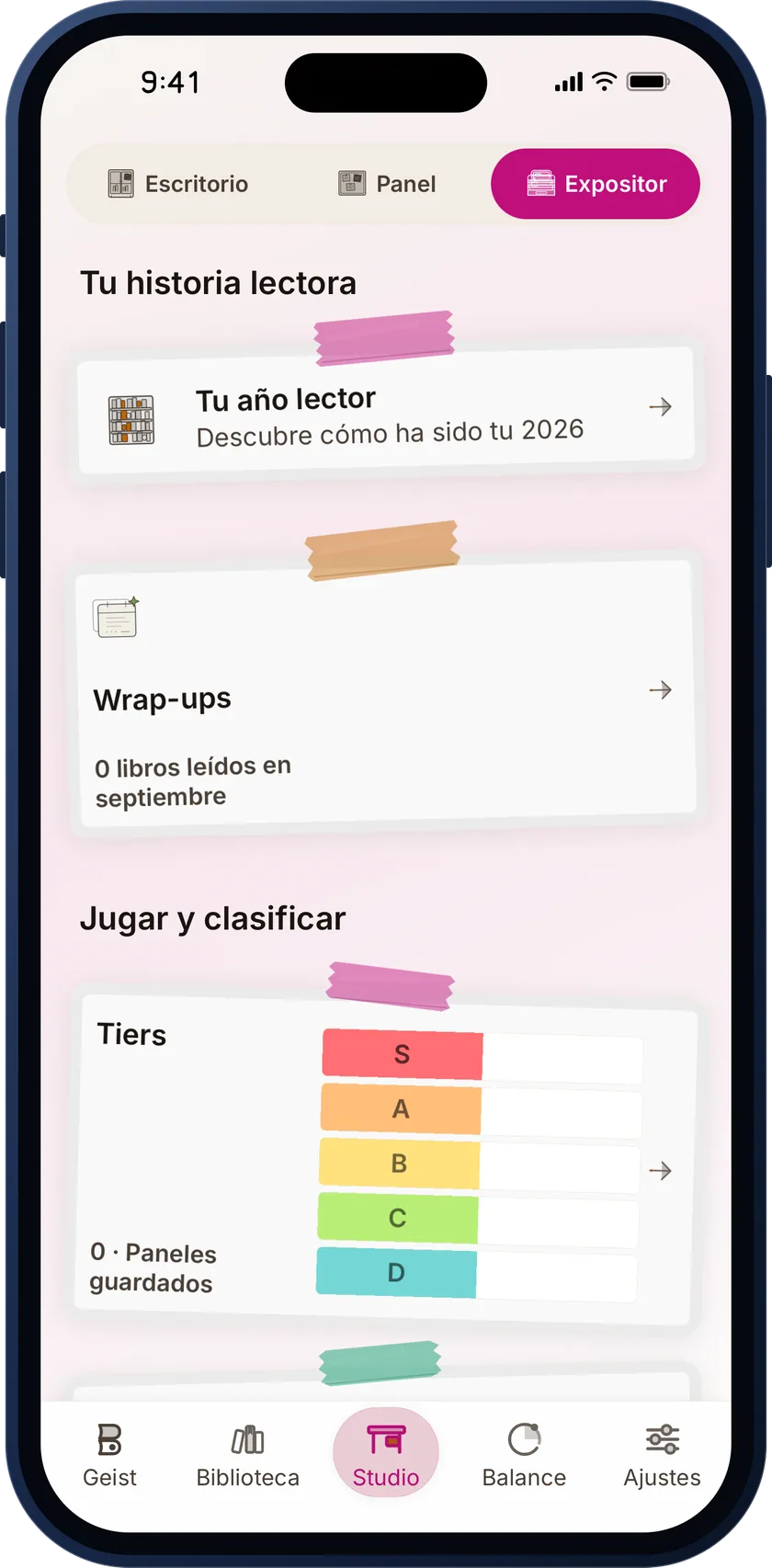Open the Tu año lector card

[386, 410]
